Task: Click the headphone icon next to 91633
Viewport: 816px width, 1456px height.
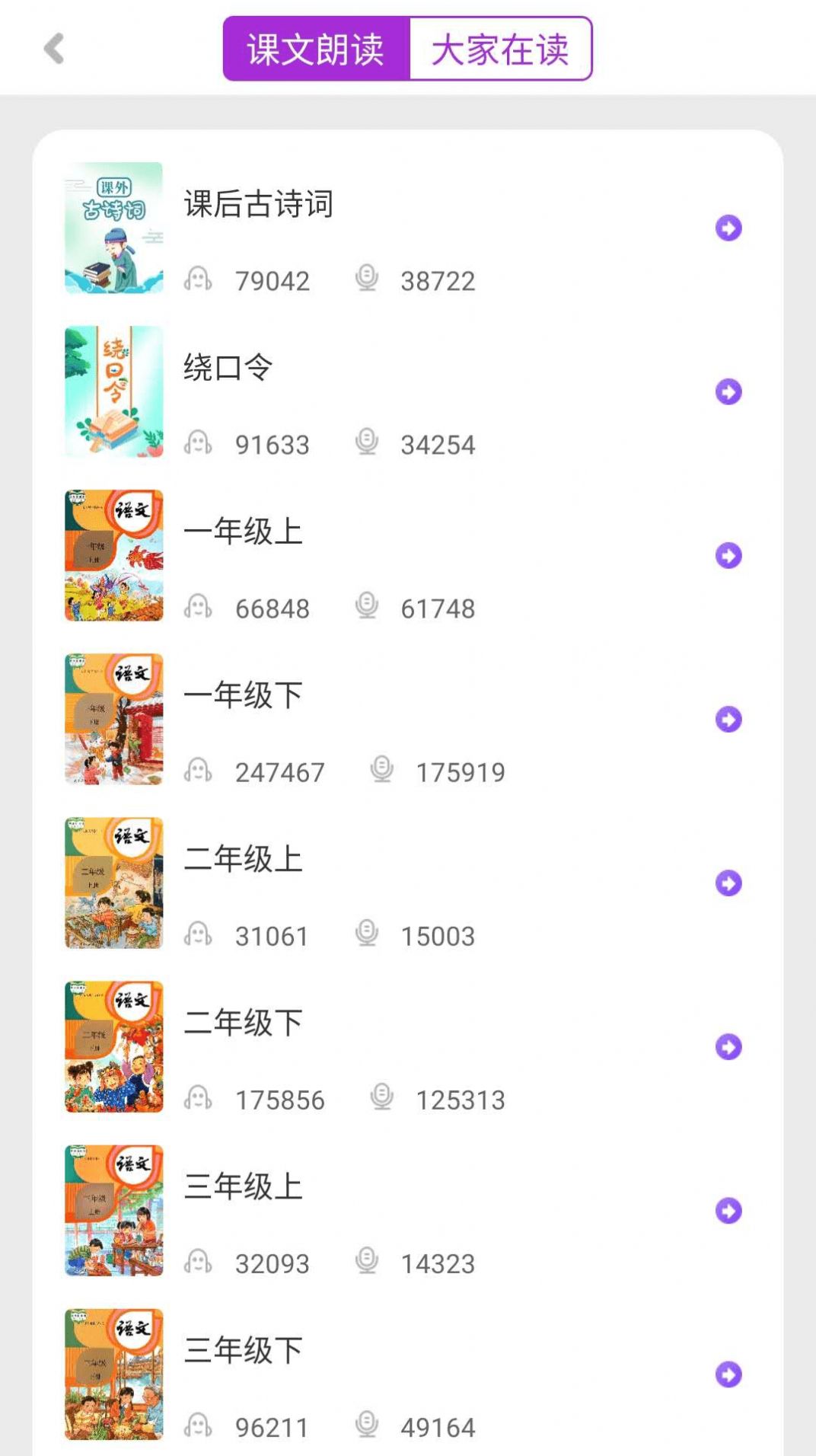Action: tap(199, 444)
